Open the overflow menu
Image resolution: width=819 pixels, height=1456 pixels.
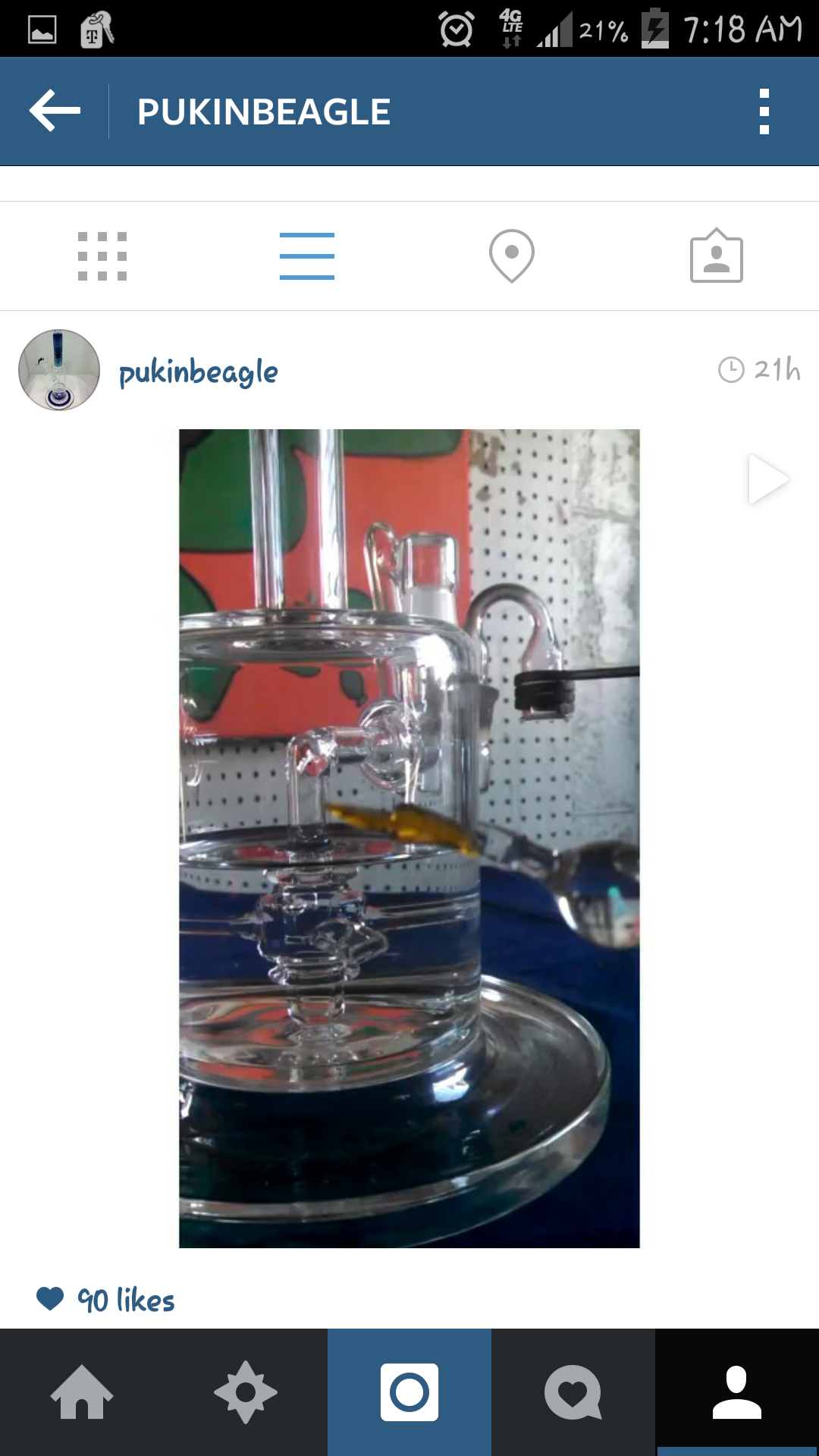764,111
